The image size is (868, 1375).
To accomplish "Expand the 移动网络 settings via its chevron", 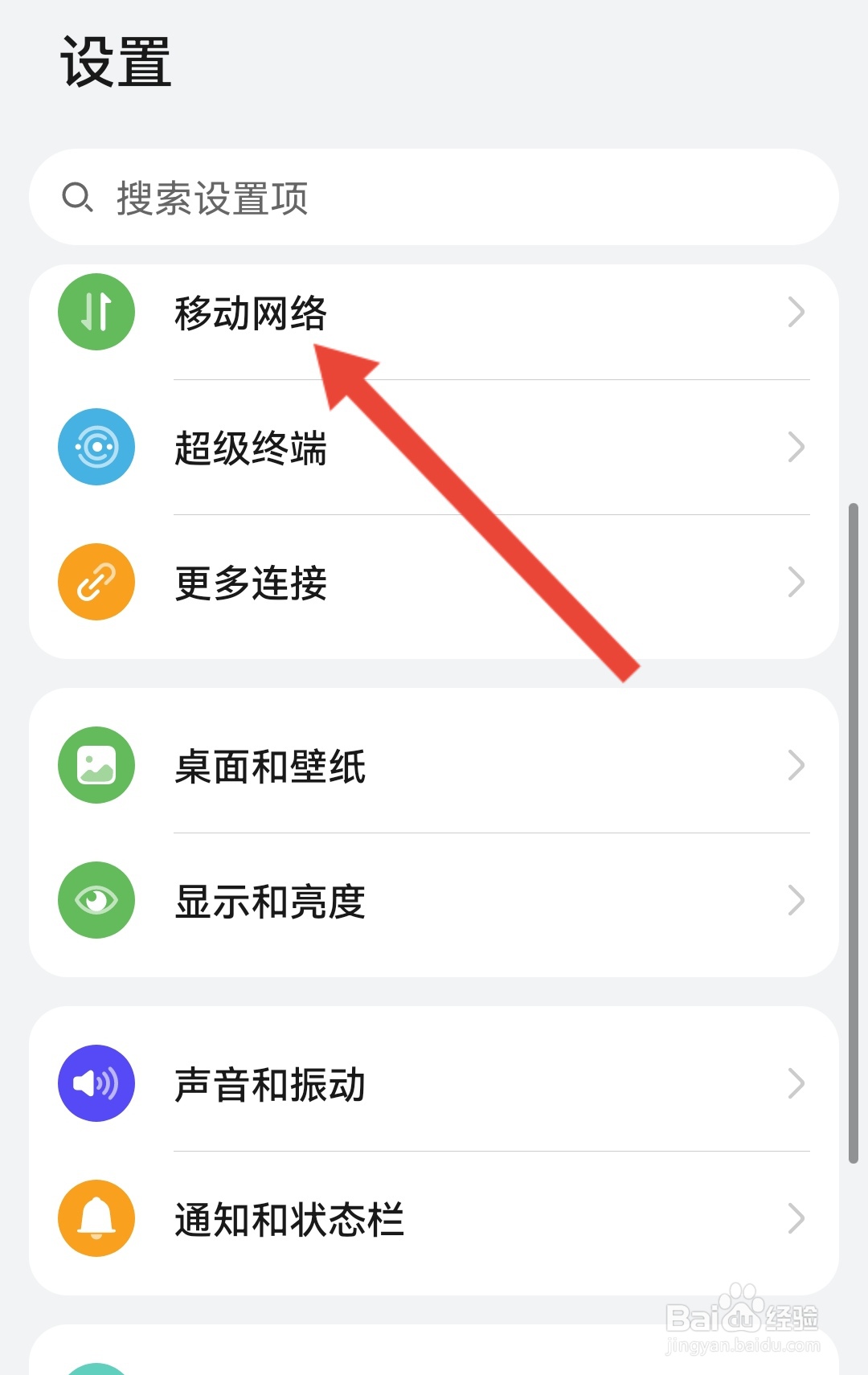I will (x=796, y=312).
